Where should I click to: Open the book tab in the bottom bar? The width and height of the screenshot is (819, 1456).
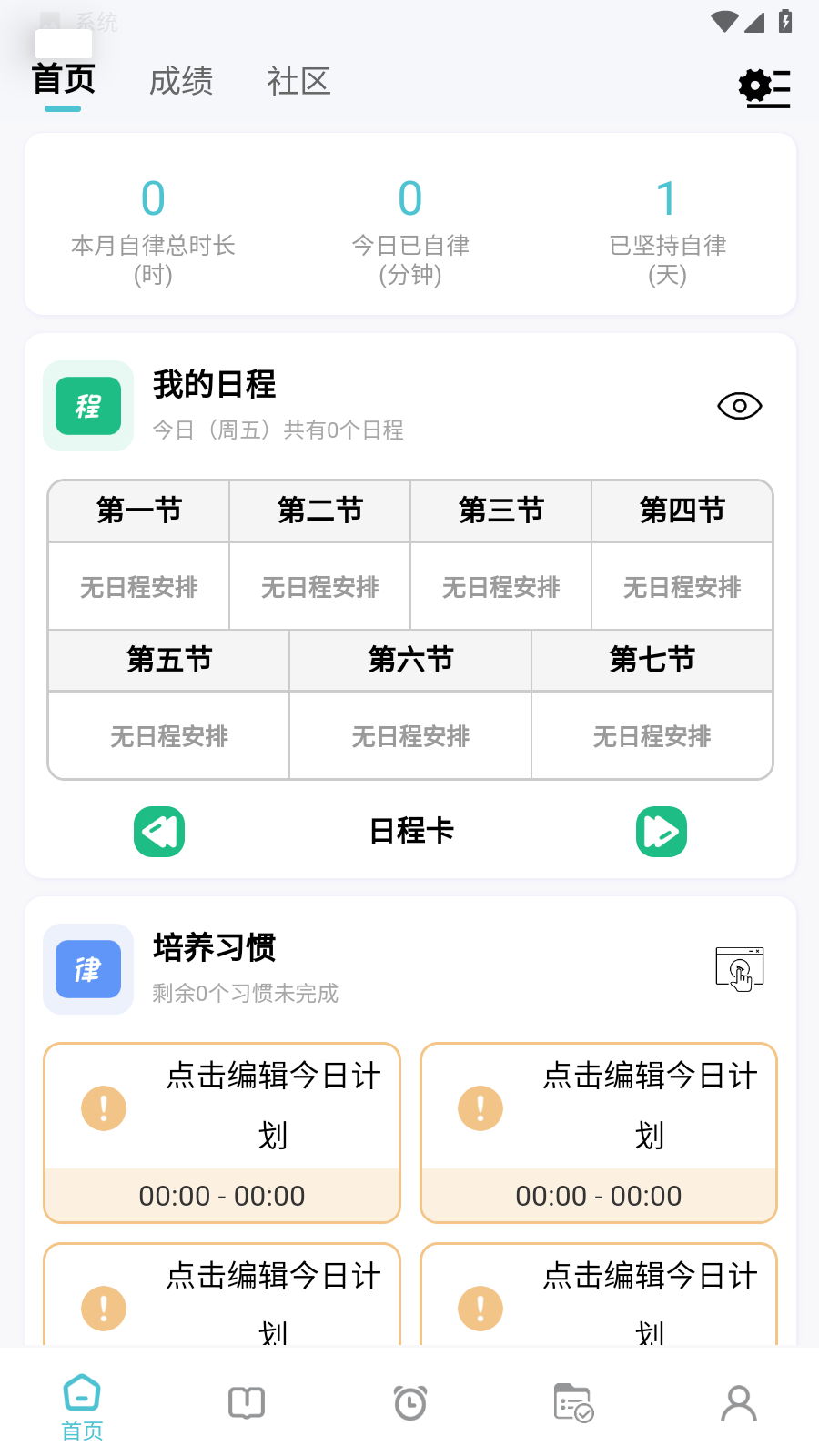(247, 1403)
